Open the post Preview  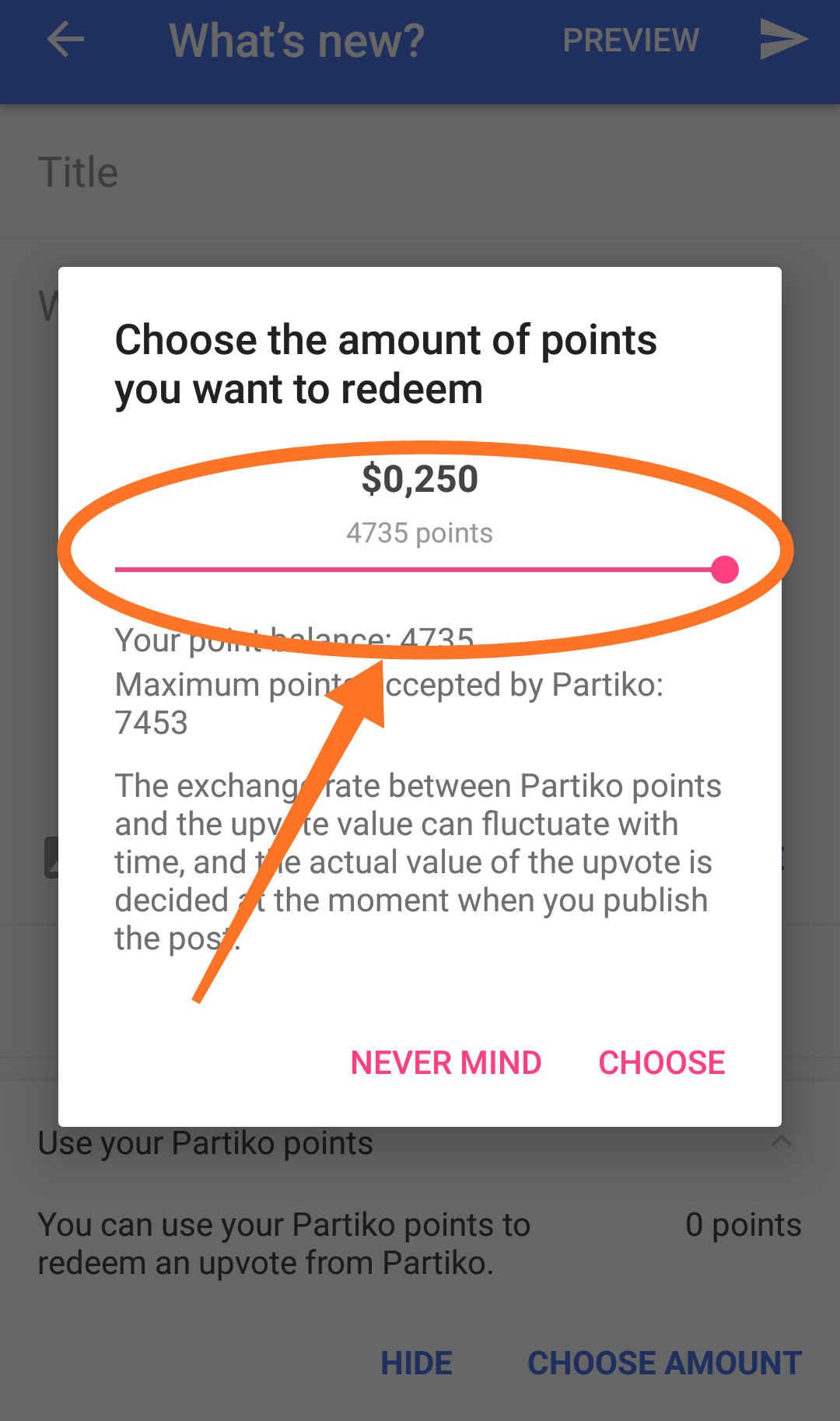631,40
